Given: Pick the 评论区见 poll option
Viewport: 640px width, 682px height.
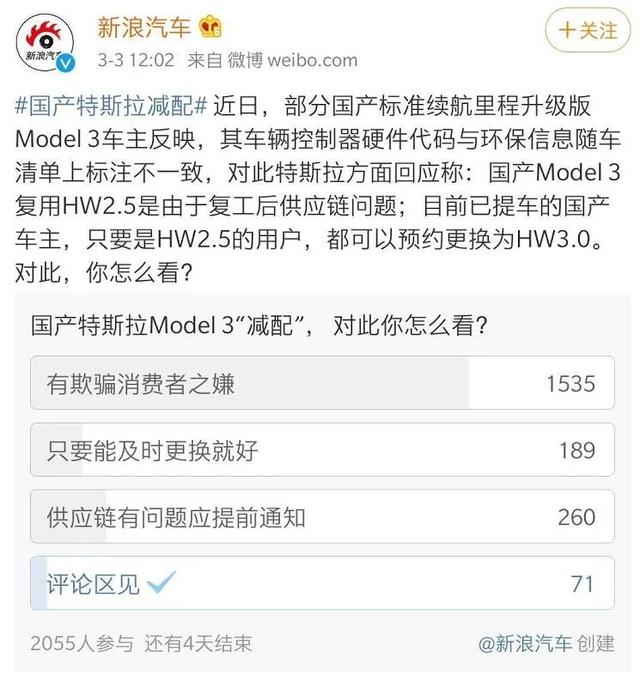Looking at the screenshot, I should 321,583.
